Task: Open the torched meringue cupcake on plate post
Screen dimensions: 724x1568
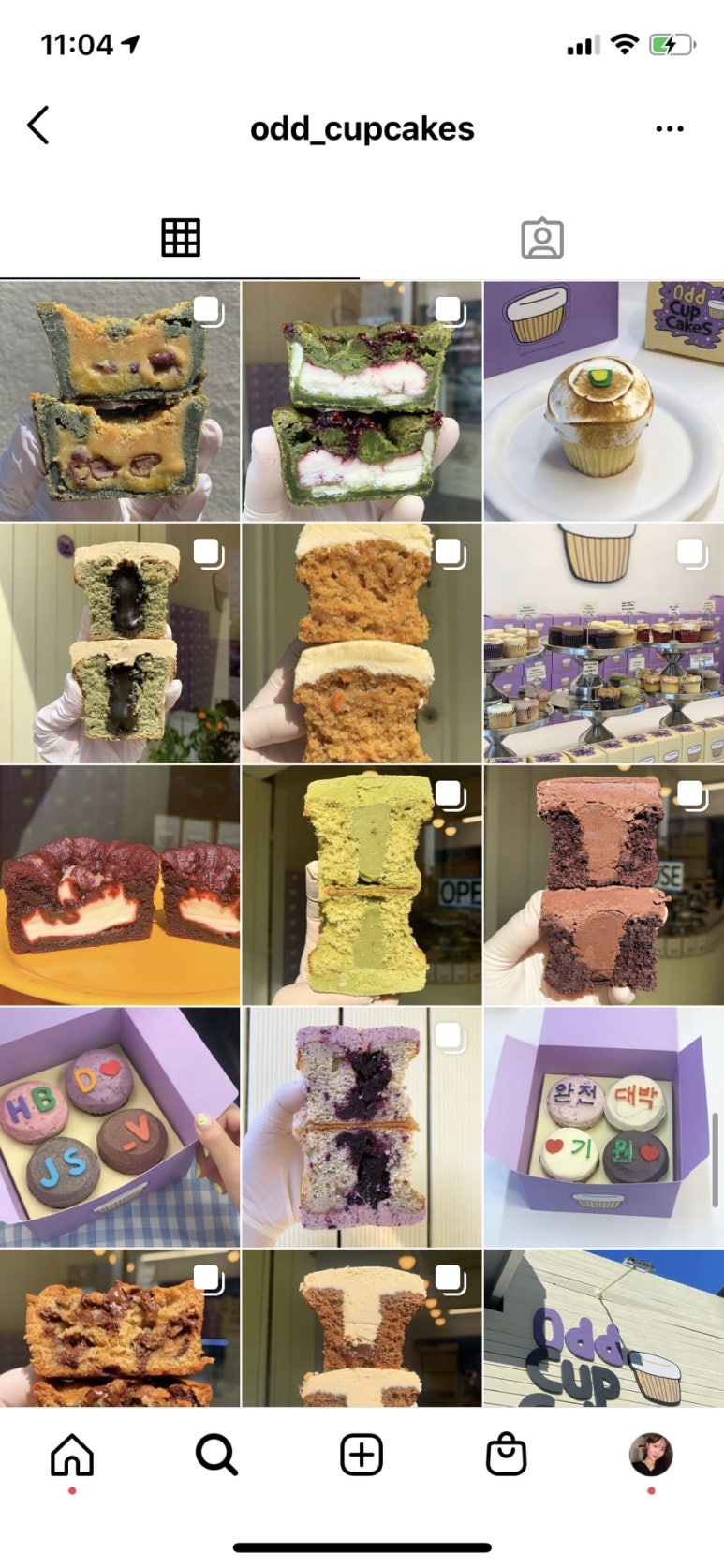Action: click(x=603, y=402)
